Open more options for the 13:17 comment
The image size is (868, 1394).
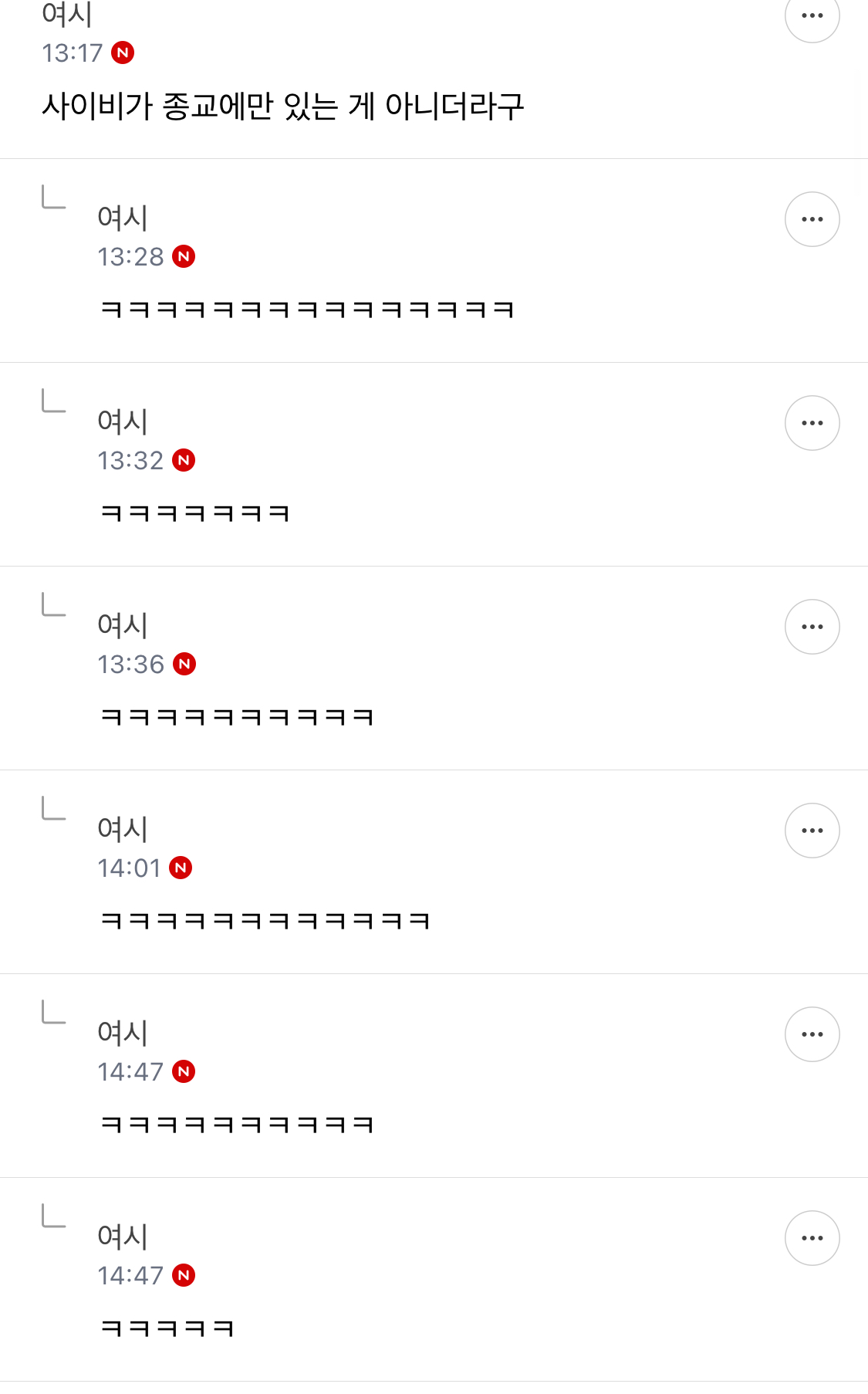[812, 17]
